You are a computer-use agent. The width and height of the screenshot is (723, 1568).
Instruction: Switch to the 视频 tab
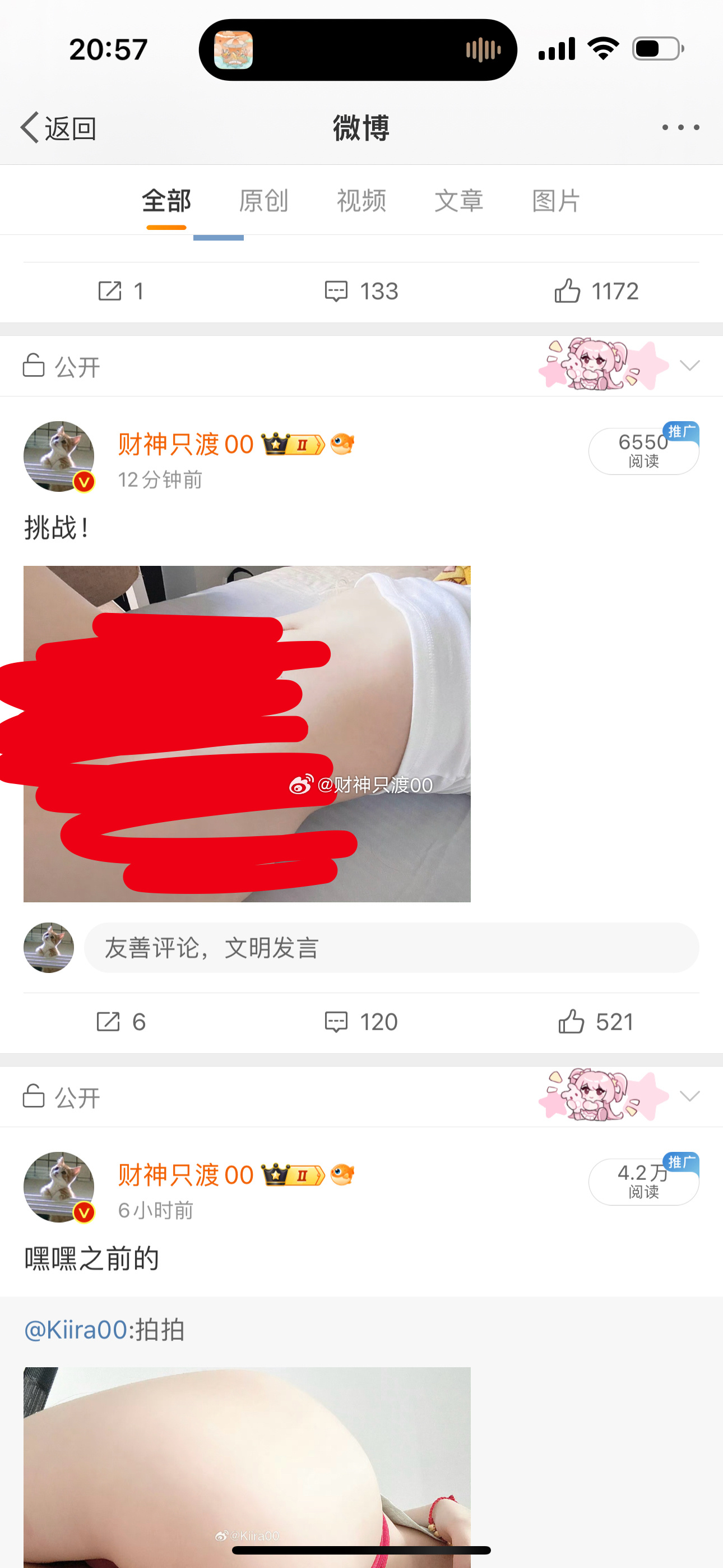click(361, 201)
